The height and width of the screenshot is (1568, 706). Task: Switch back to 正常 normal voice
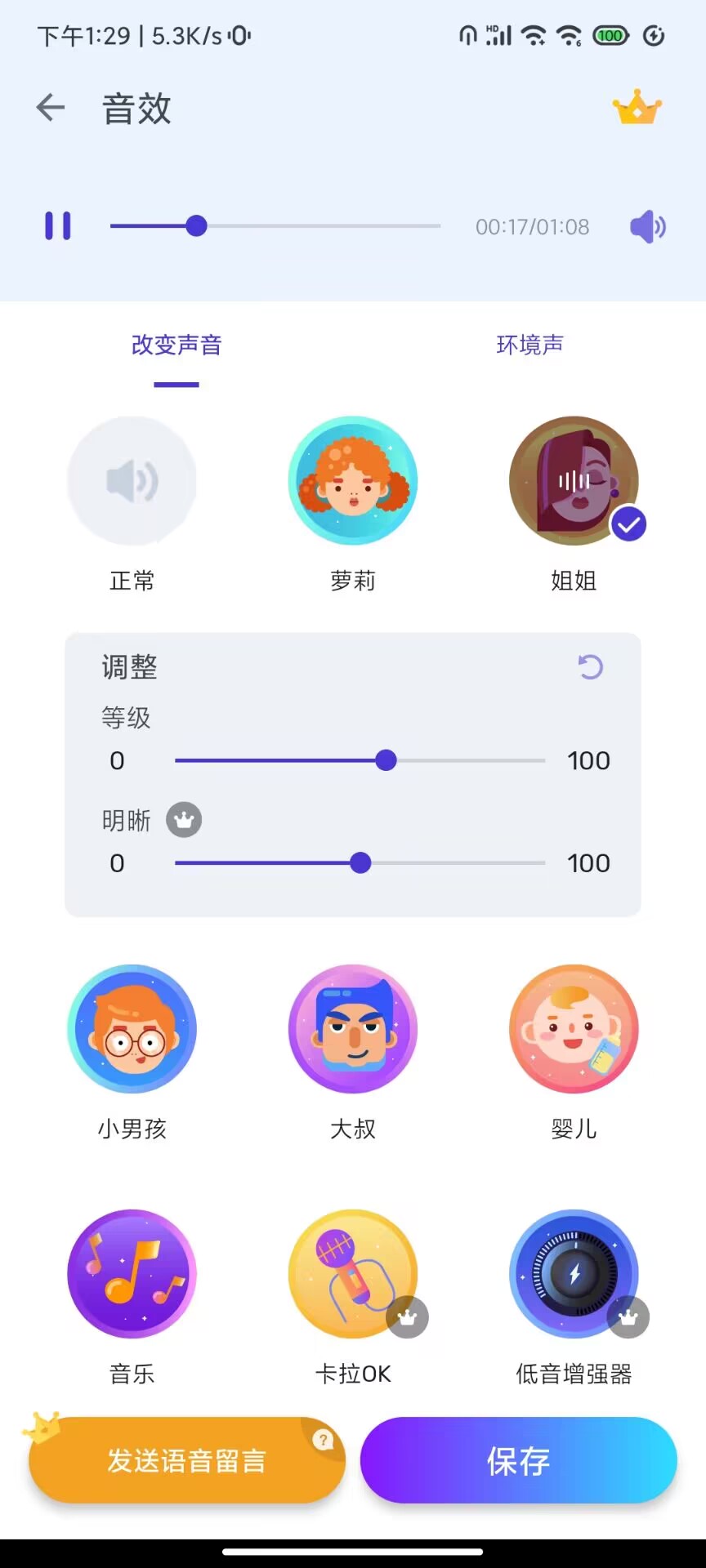point(132,481)
